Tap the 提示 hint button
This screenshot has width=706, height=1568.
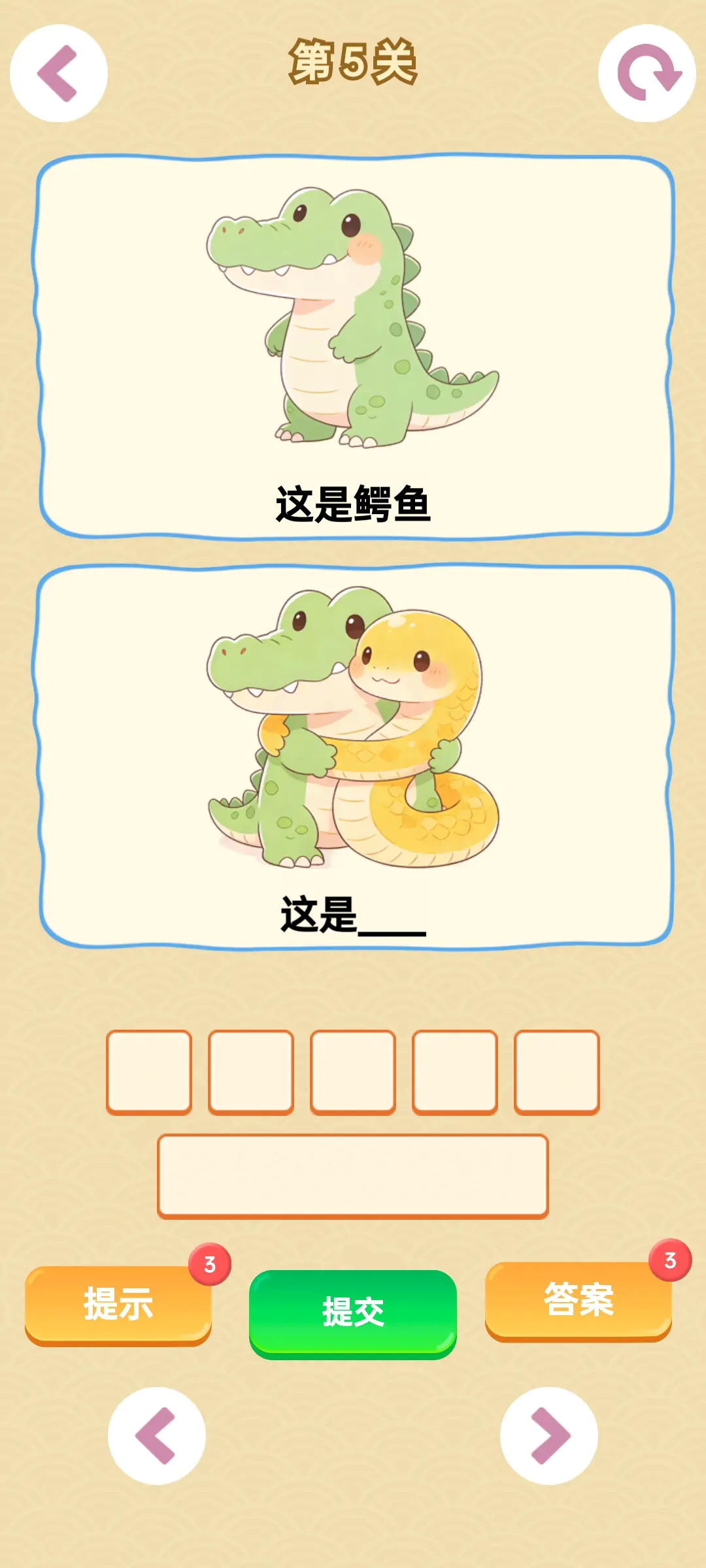point(118,1303)
